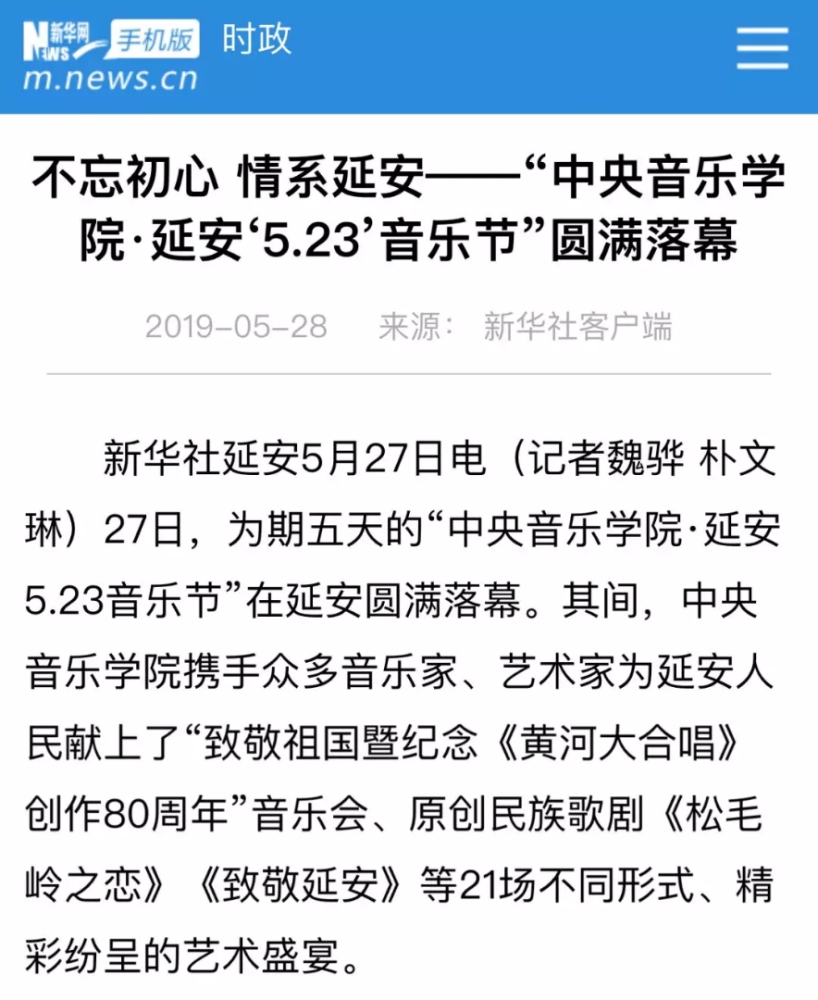Go to the Xinhua News mobile homepage
This screenshot has height=1000, width=818.
(x=110, y=55)
